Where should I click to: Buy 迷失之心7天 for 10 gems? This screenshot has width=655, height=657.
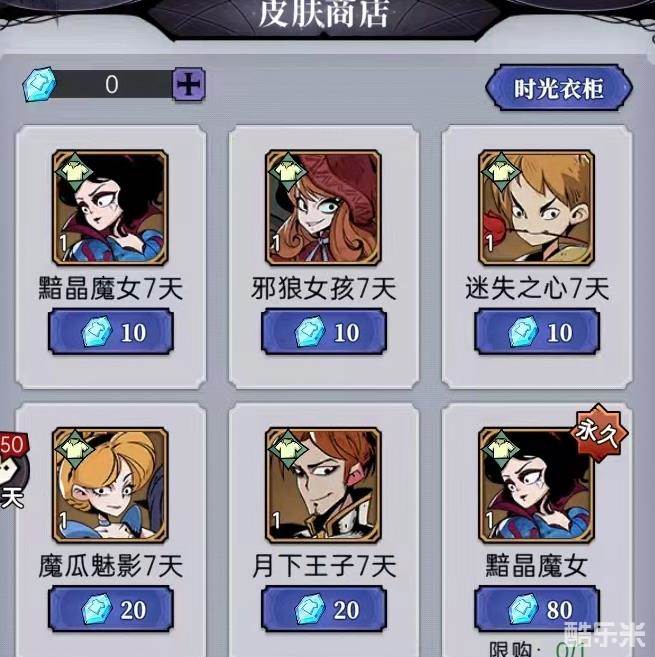[536, 332]
